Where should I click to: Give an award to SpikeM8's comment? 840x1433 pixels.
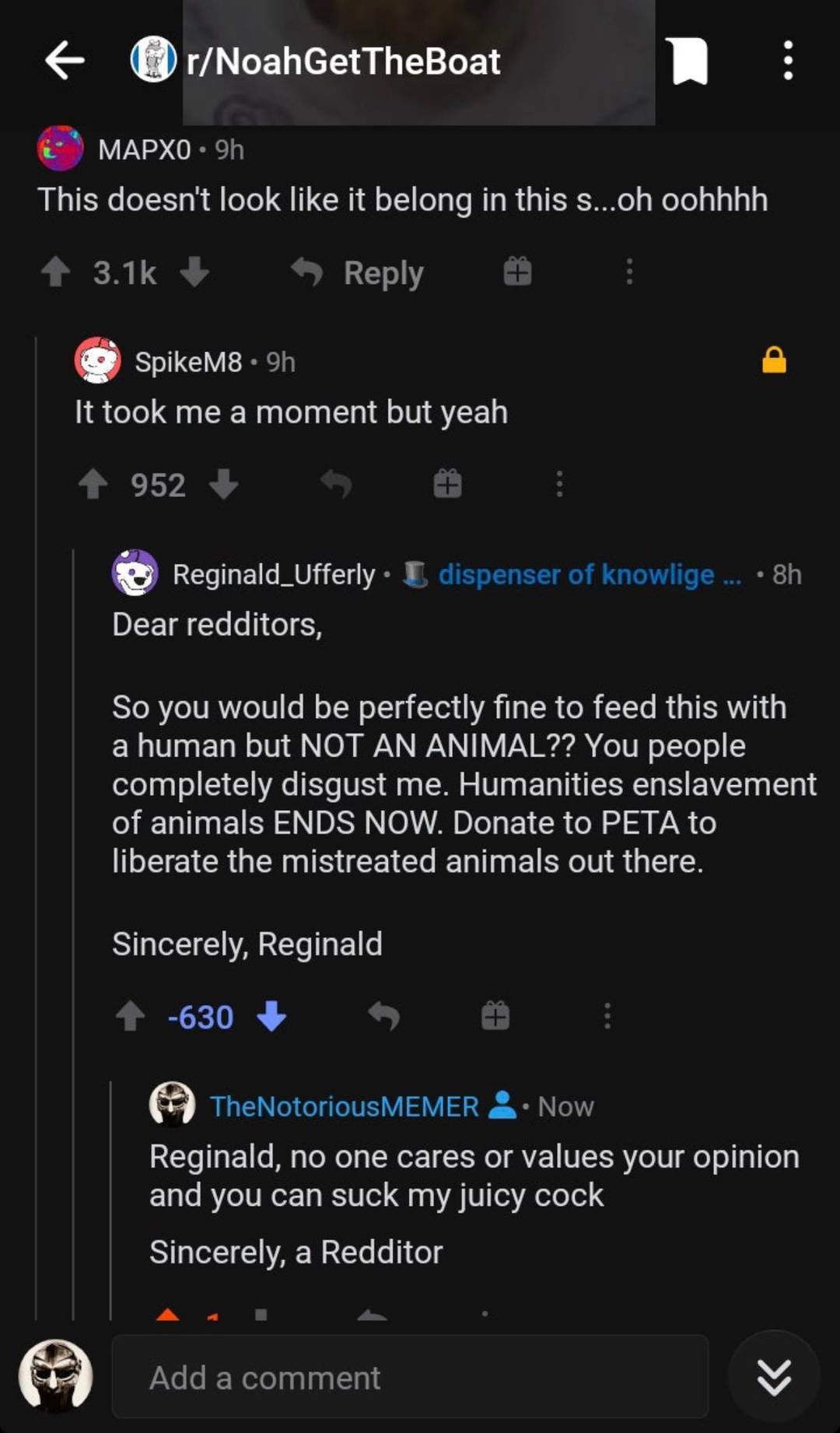pos(447,484)
